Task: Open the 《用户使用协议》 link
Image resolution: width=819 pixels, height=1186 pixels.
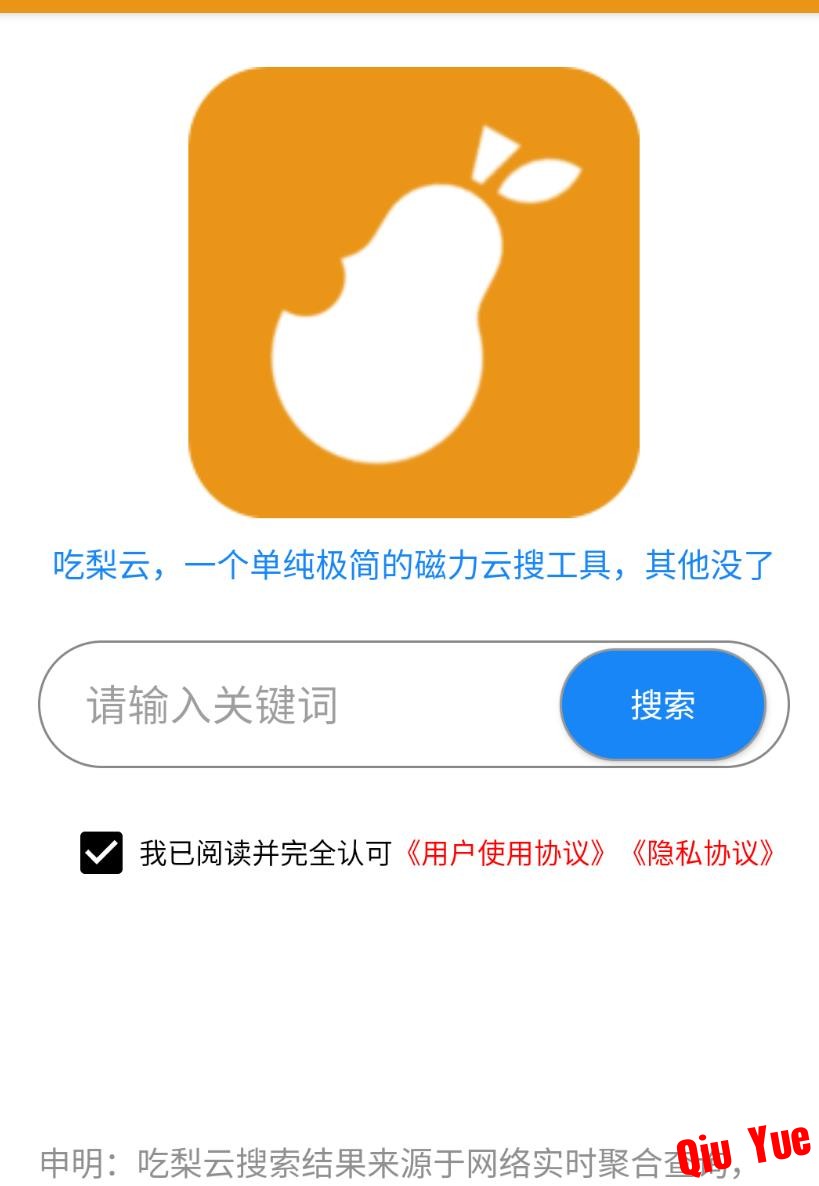Action: click(505, 853)
